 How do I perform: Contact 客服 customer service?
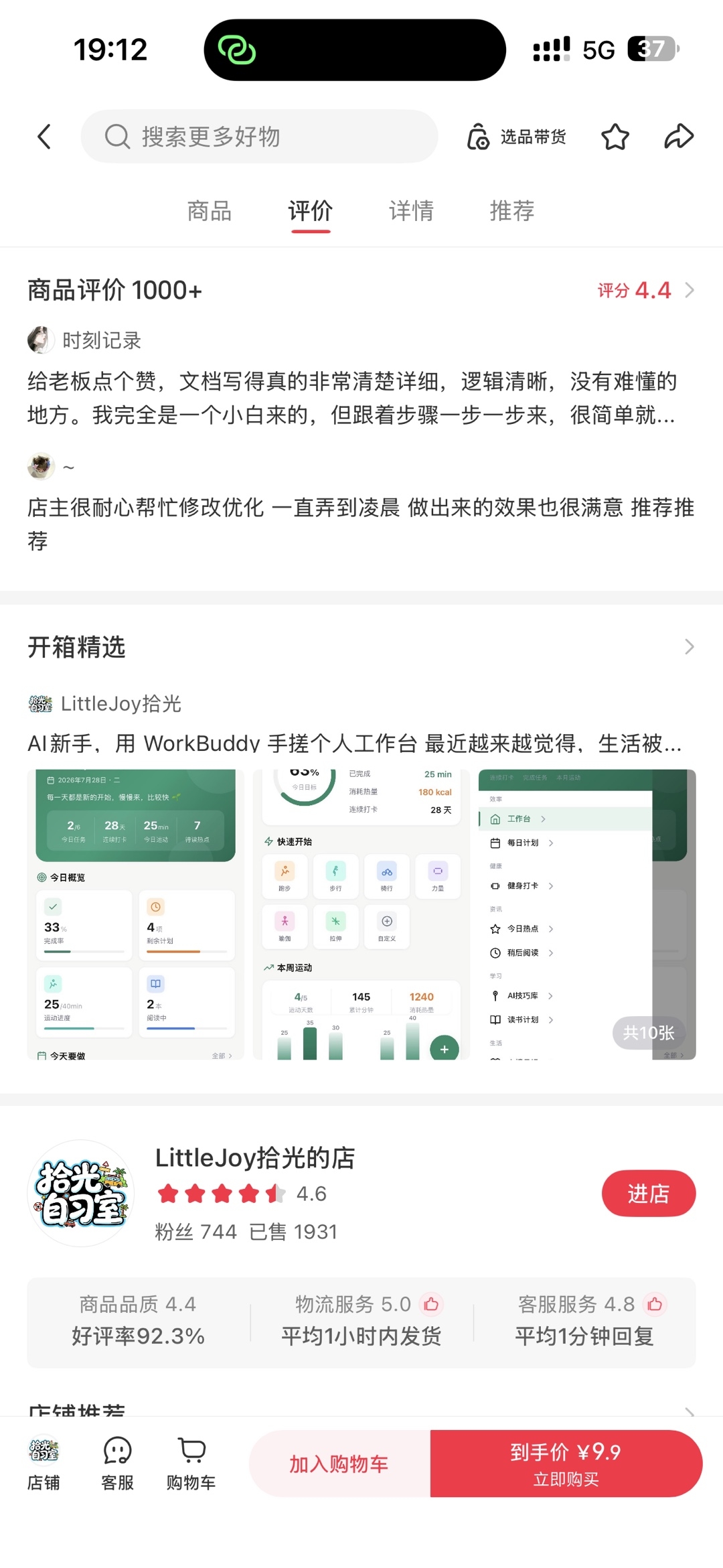tap(118, 1464)
